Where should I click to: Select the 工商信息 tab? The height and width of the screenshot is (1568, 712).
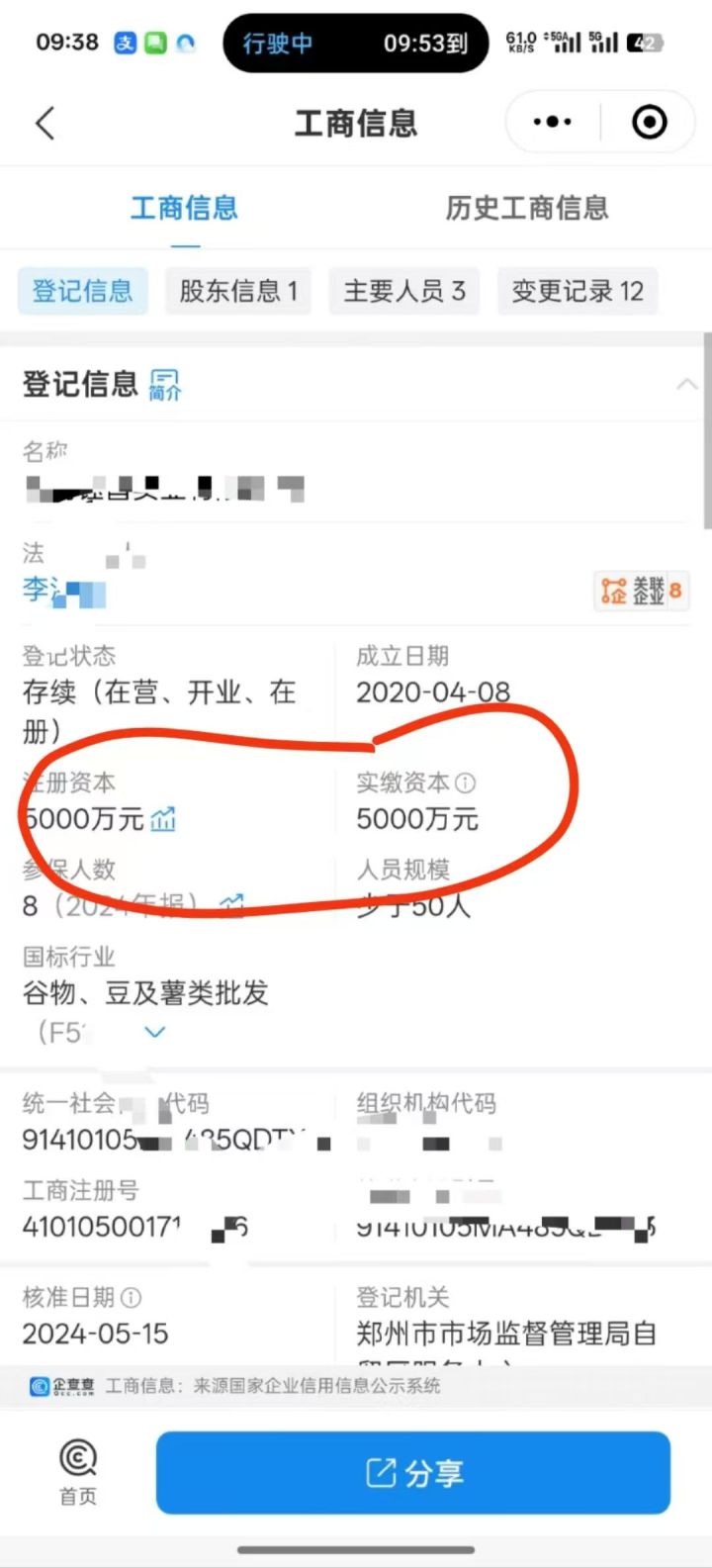184,208
